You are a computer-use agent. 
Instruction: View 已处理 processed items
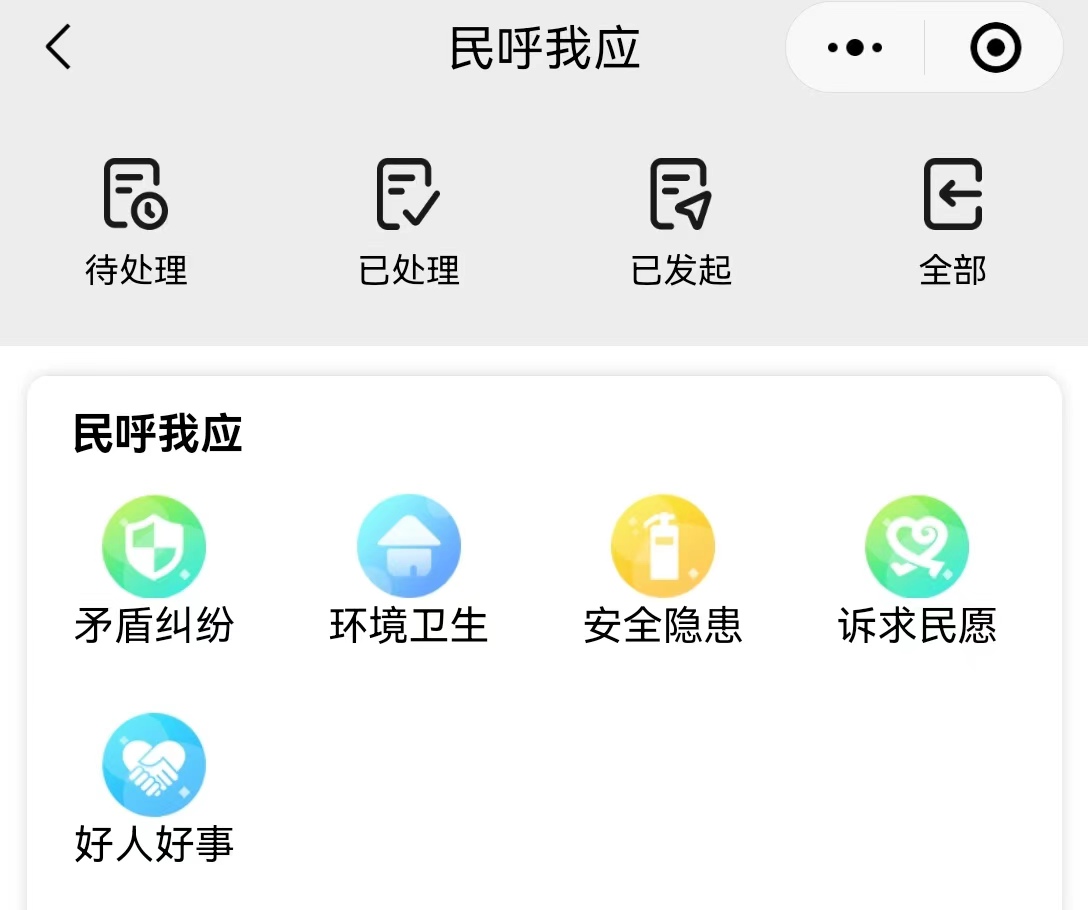[x=408, y=221]
